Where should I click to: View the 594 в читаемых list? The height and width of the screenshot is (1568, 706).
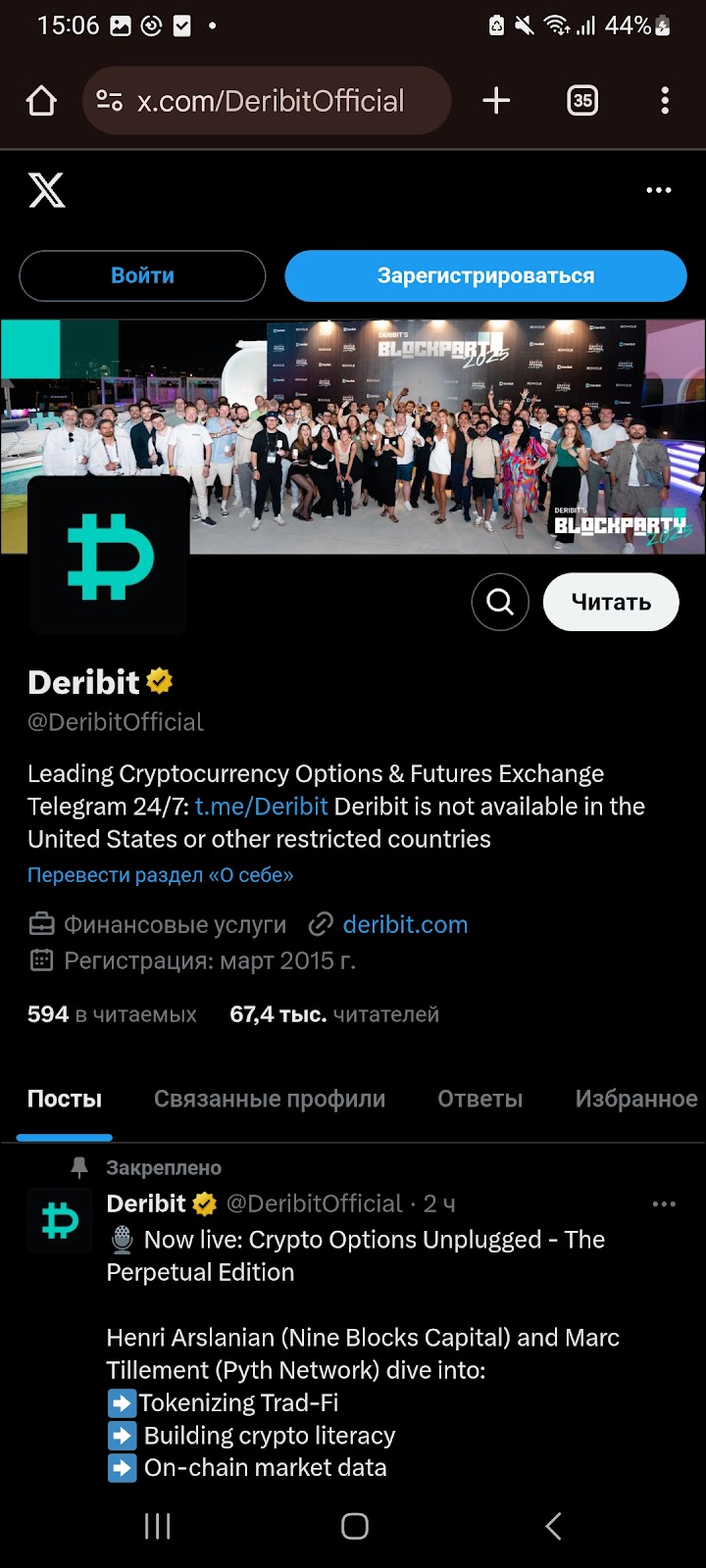[112, 1014]
